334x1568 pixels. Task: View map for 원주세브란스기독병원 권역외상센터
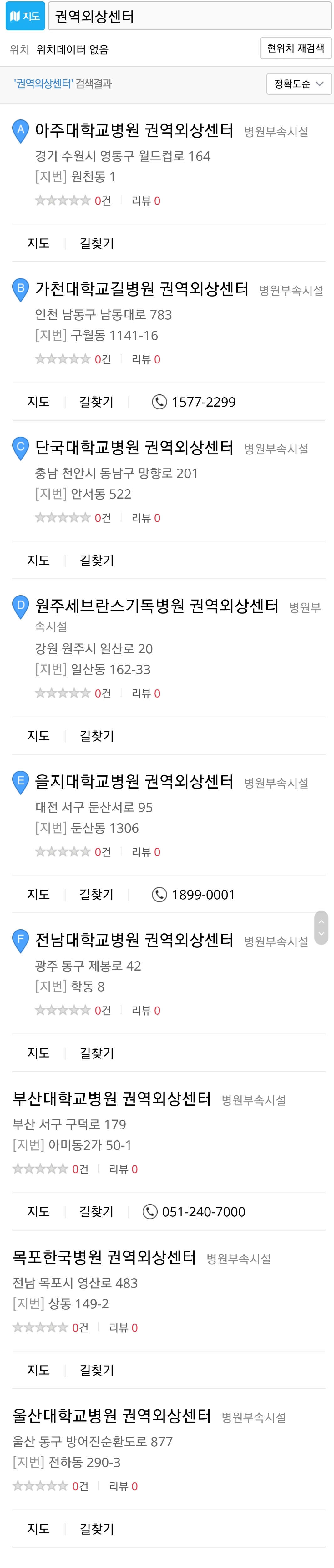pyautogui.click(x=38, y=736)
